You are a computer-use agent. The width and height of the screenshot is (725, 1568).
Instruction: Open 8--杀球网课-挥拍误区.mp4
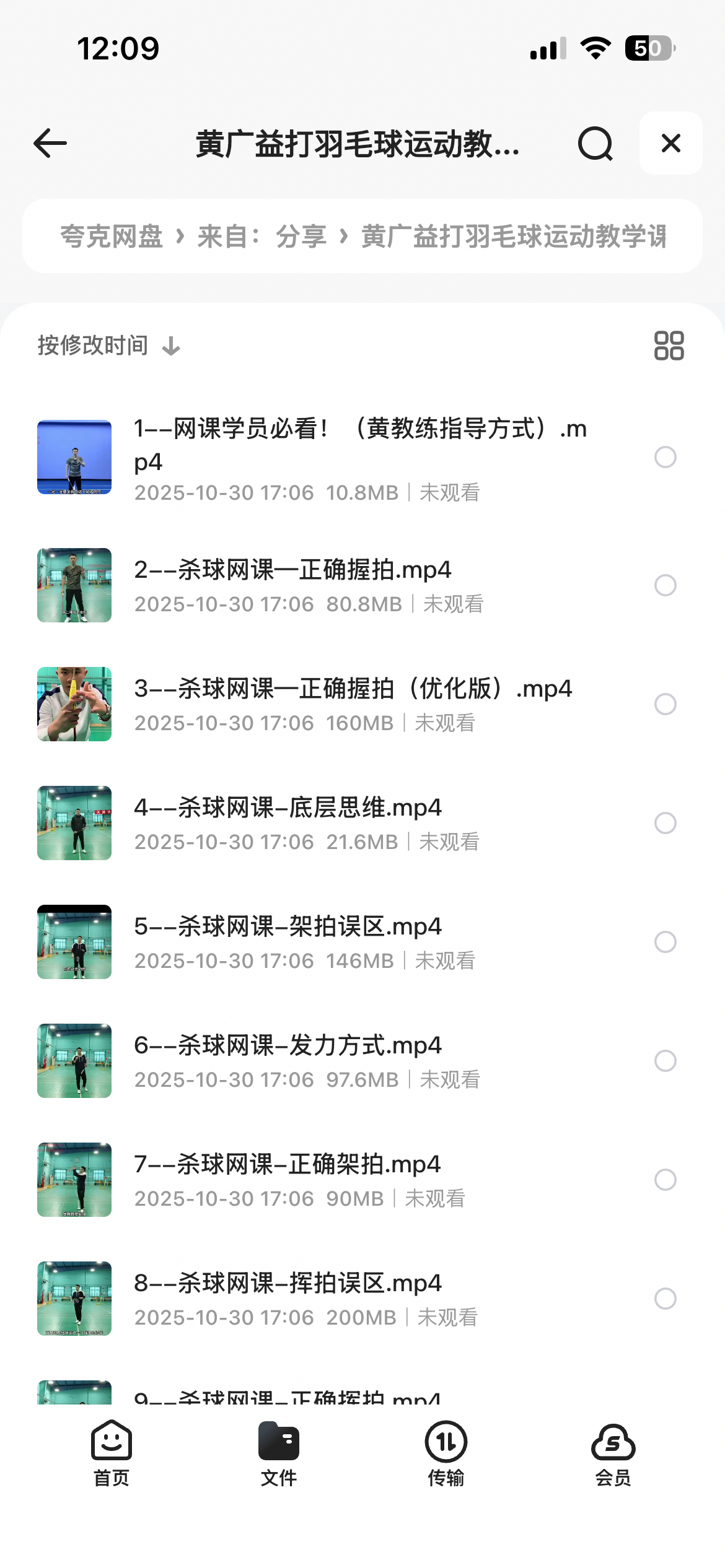[x=288, y=1284]
